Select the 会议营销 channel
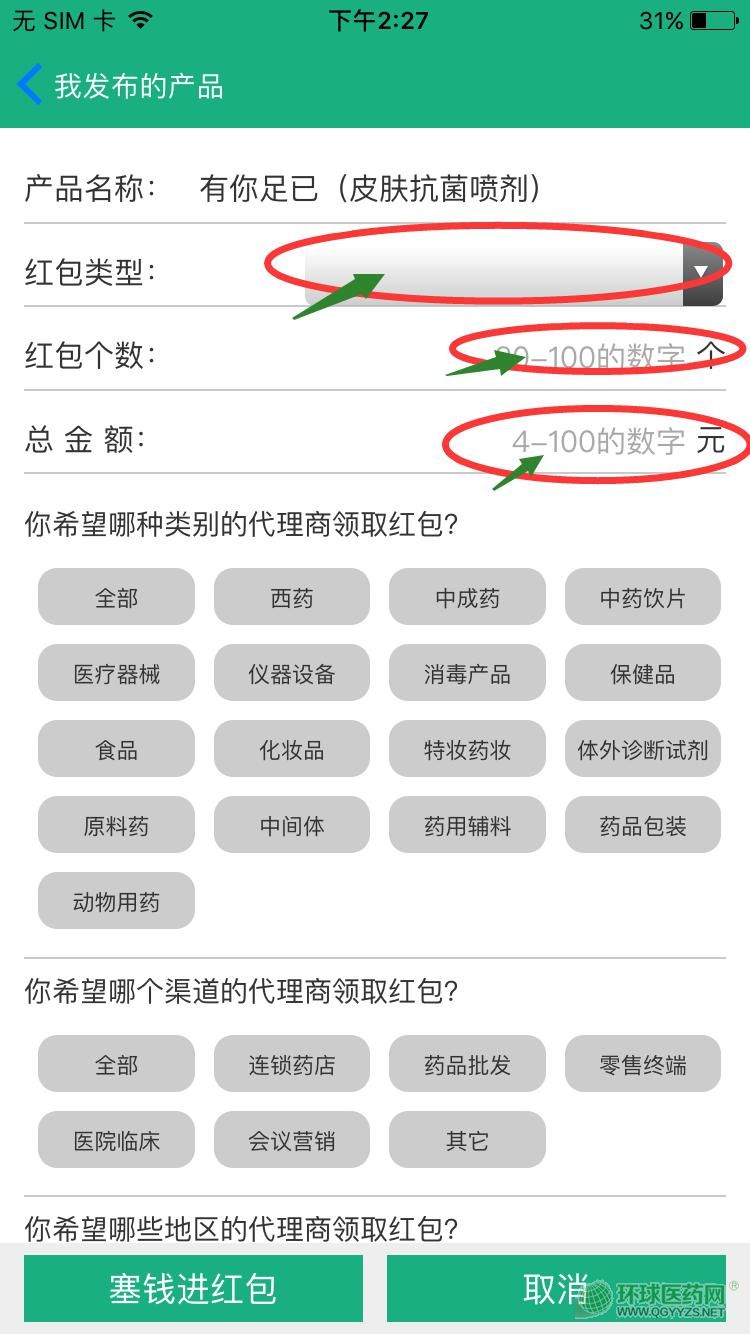Image resolution: width=750 pixels, height=1334 pixels. (x=291, y=1141)
